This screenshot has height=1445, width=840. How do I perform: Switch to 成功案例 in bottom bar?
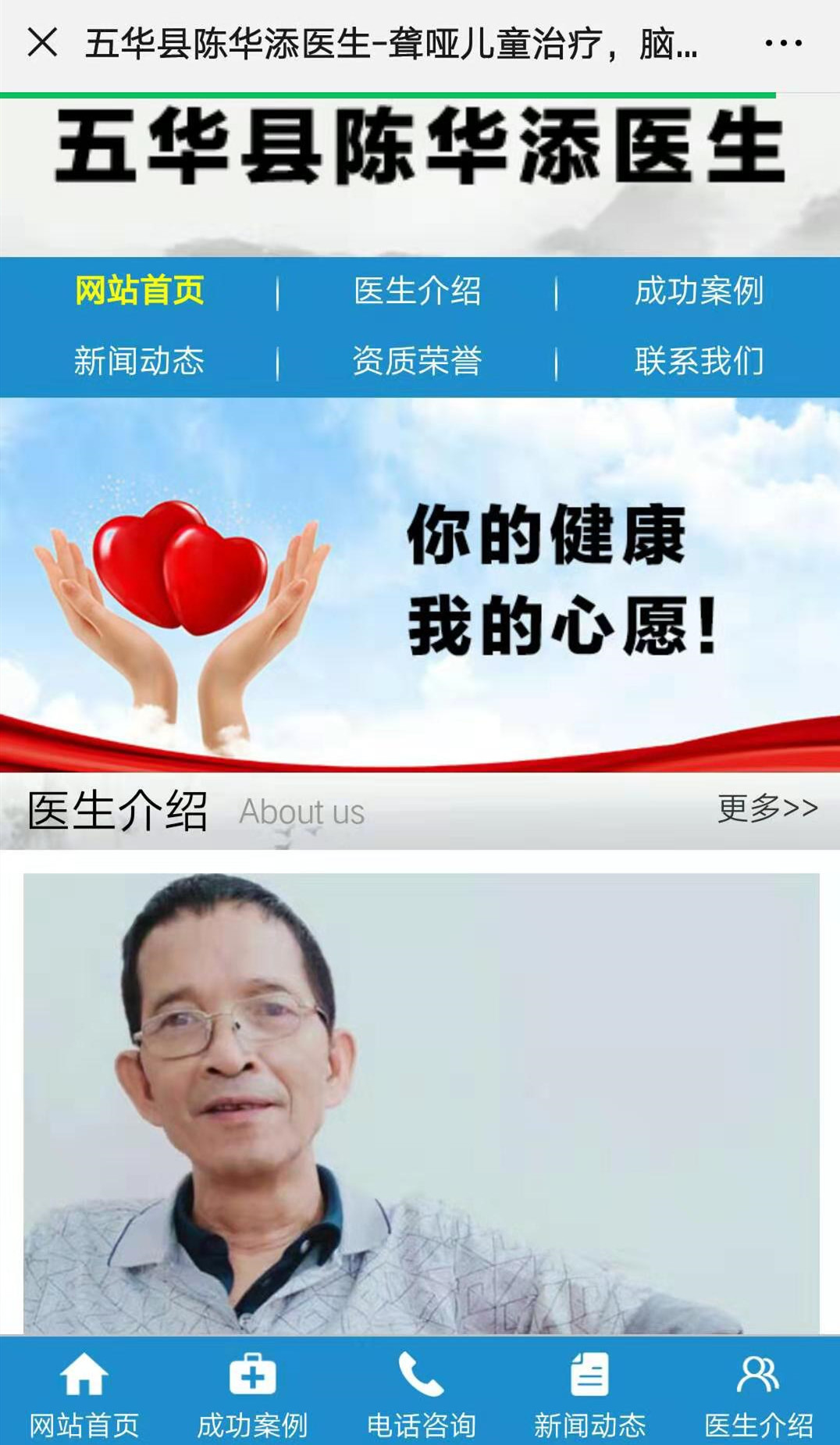pyautogui.click(x=252, y=1393)
